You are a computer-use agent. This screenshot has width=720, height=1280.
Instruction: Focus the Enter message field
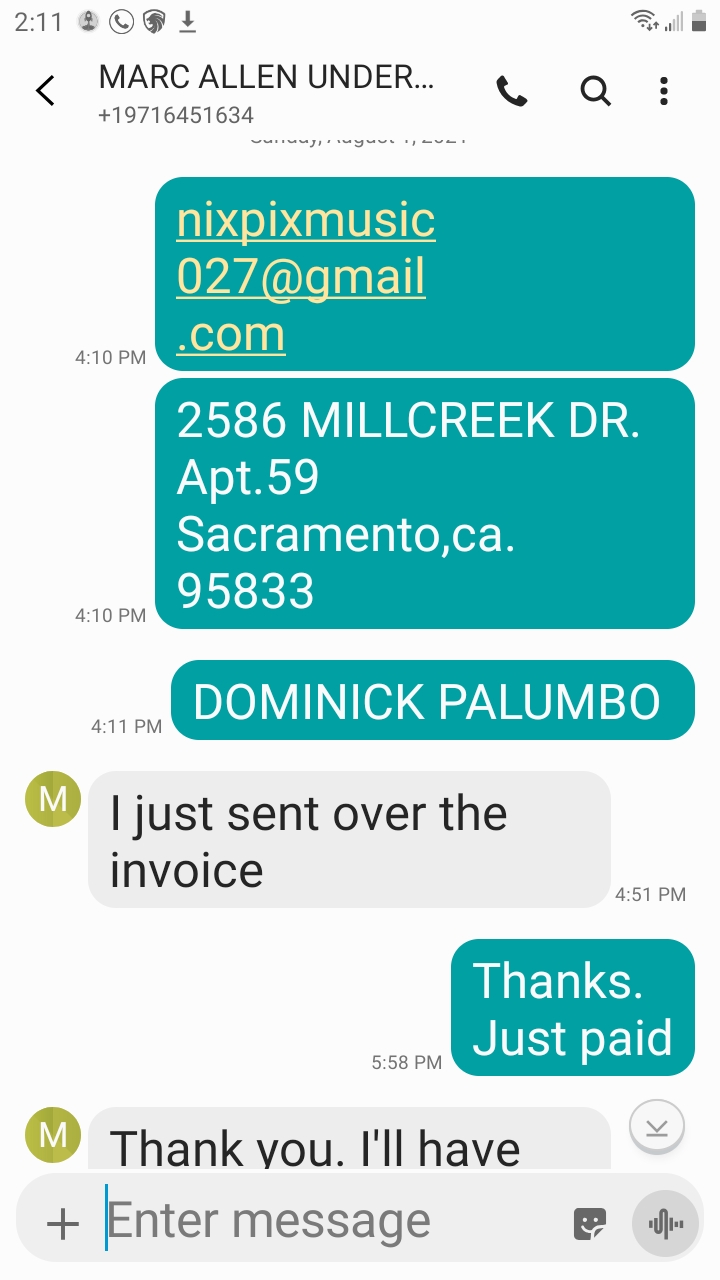(x=330, y=1222)
